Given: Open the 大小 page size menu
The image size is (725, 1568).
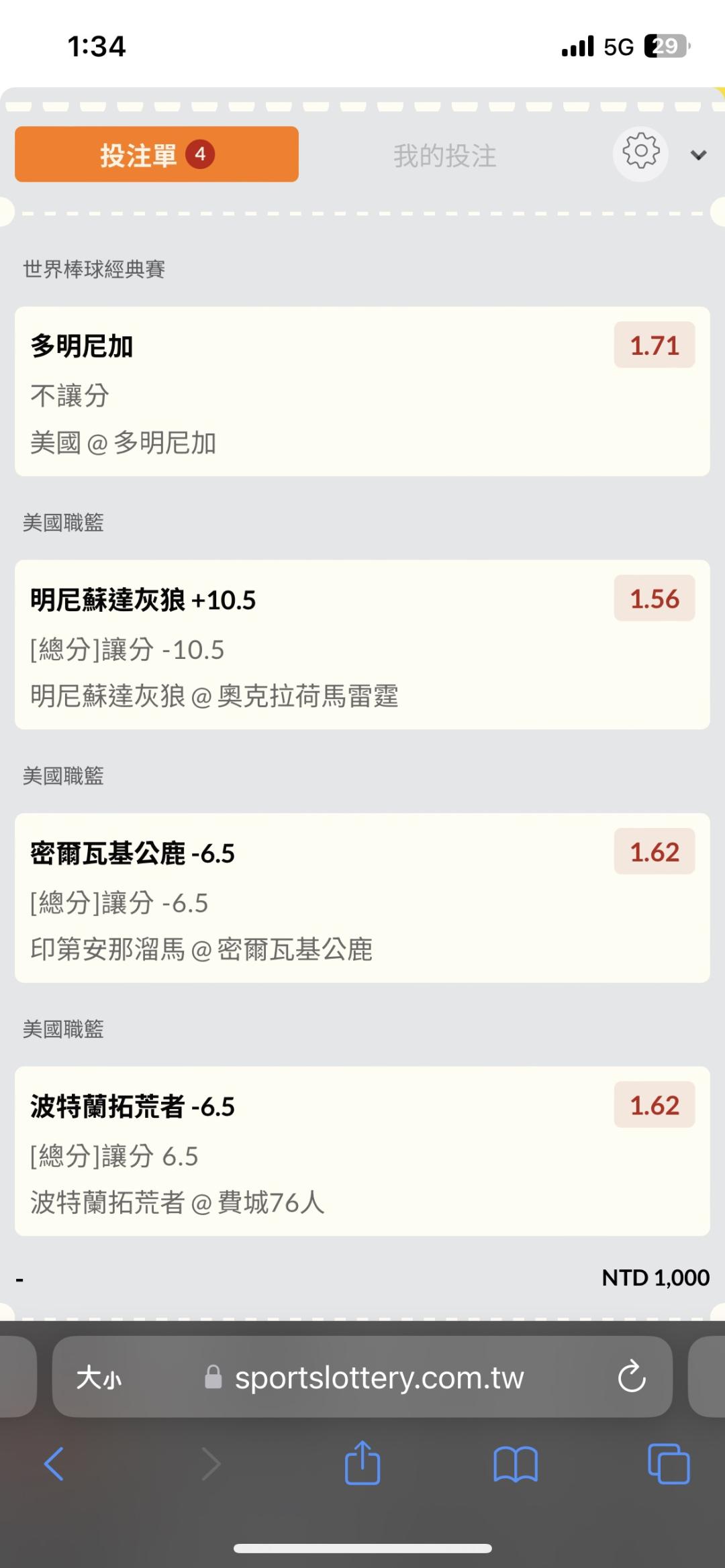Looking at the screenshot, I should point(99,1379).
